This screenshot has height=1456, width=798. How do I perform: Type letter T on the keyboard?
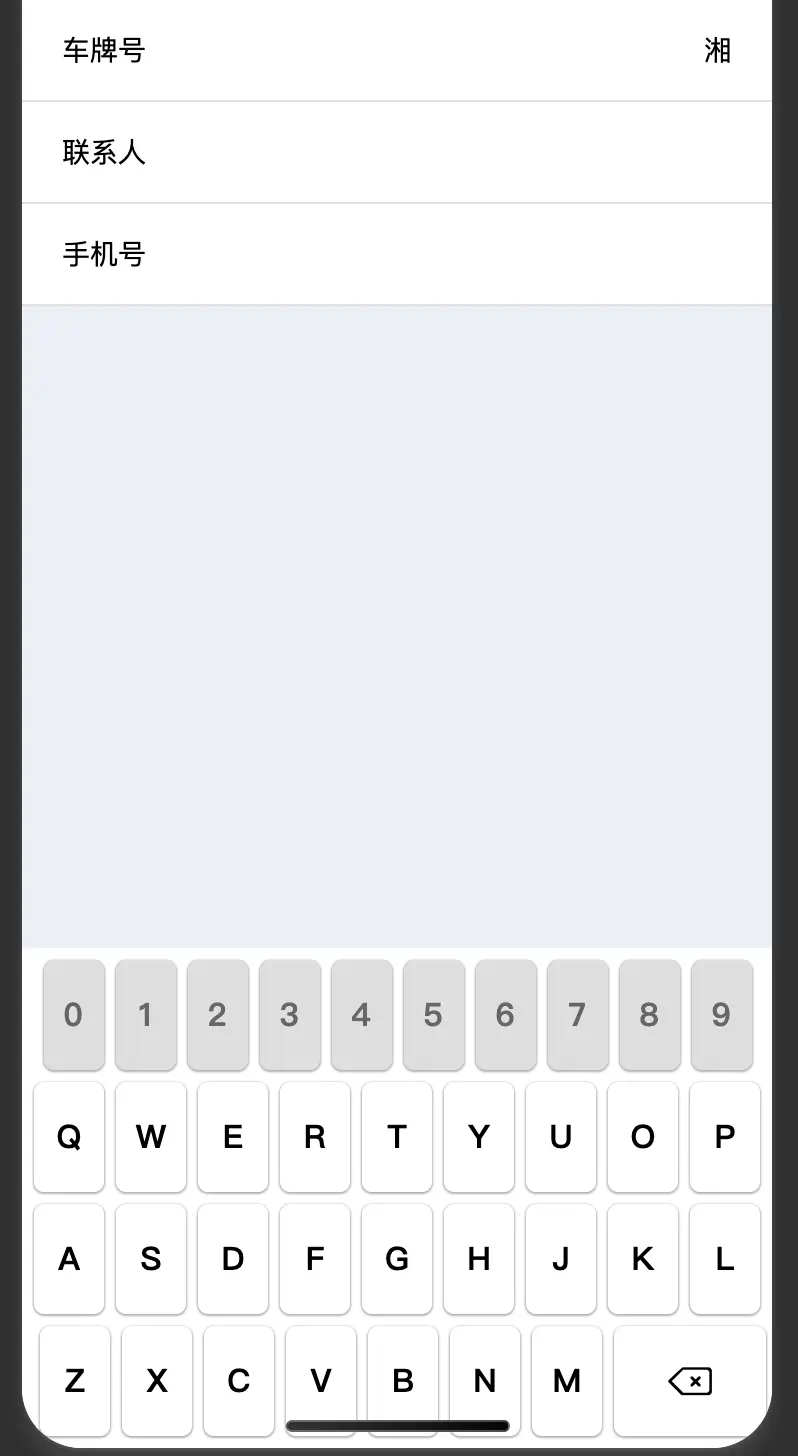pyautogui.click(x=397, y=1137)
